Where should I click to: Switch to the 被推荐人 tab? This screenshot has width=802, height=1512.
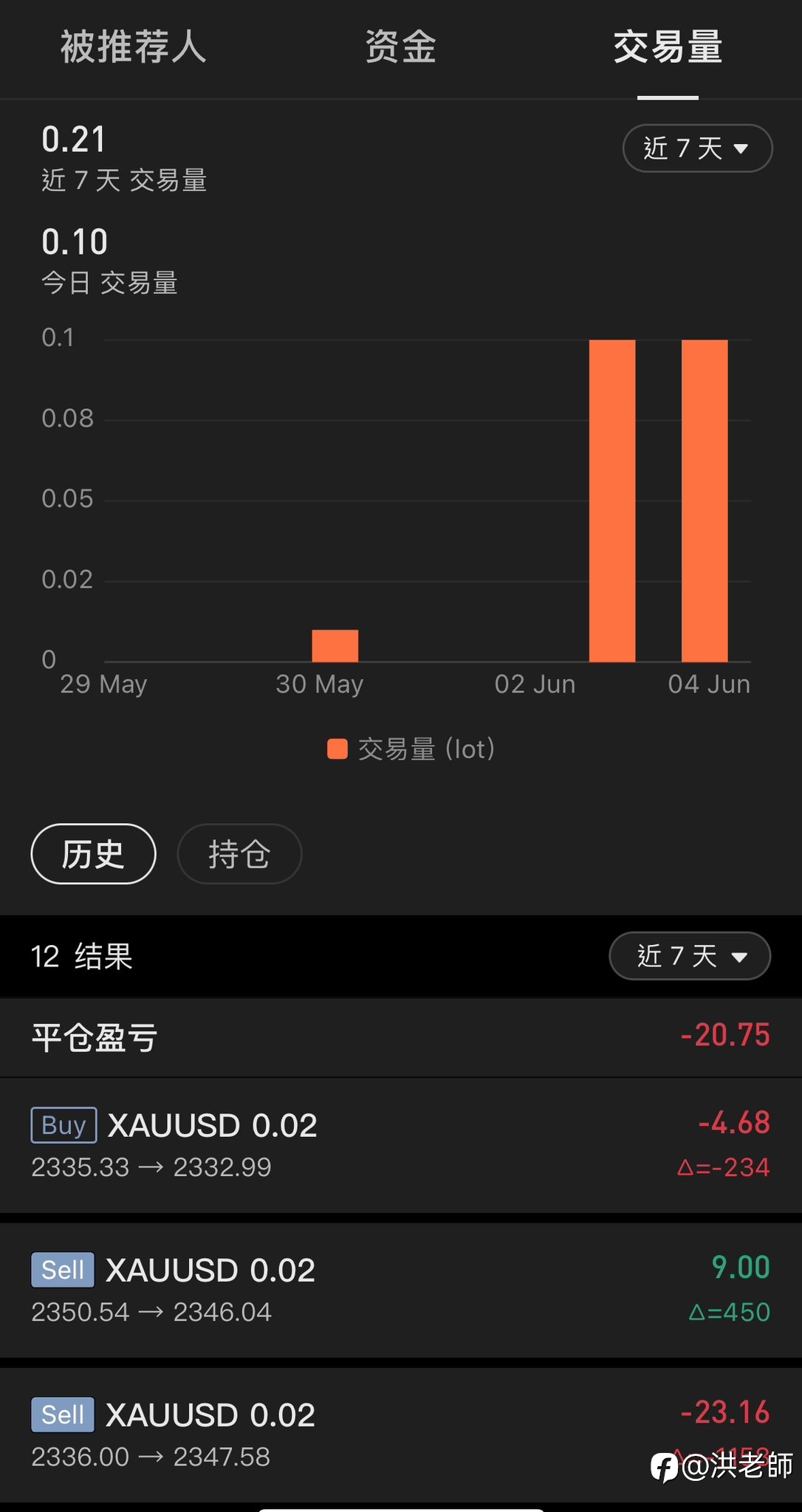(x=134, y=47)
